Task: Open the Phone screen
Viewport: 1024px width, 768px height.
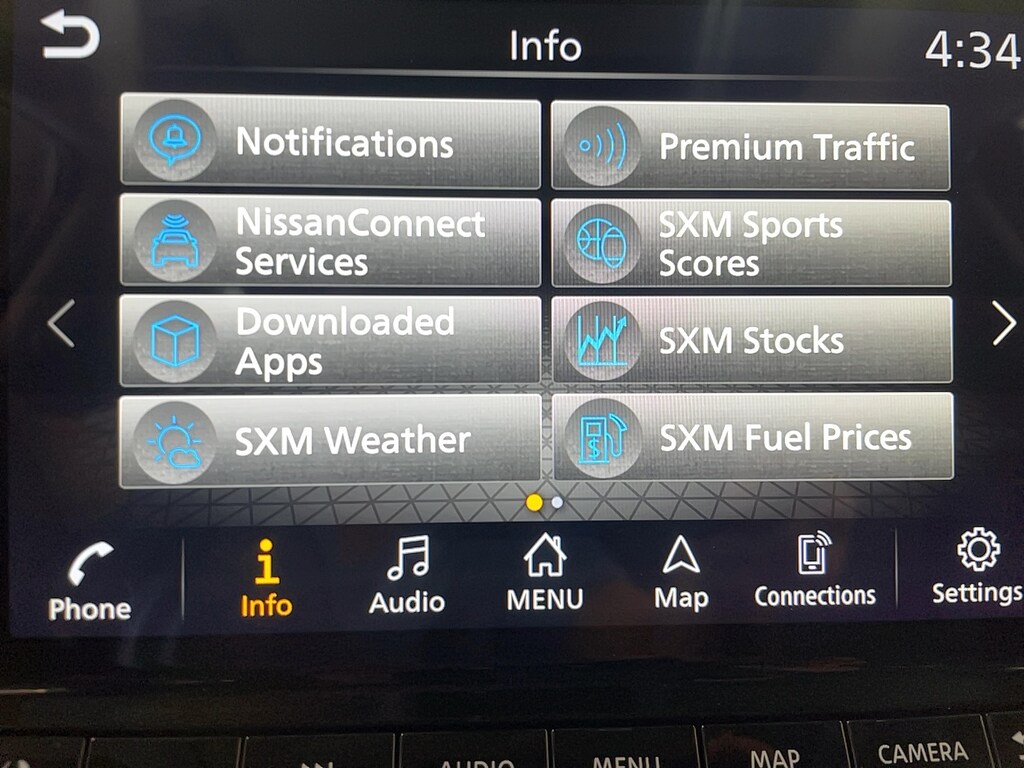Action: pyautogui.click(x=90, y=583)
